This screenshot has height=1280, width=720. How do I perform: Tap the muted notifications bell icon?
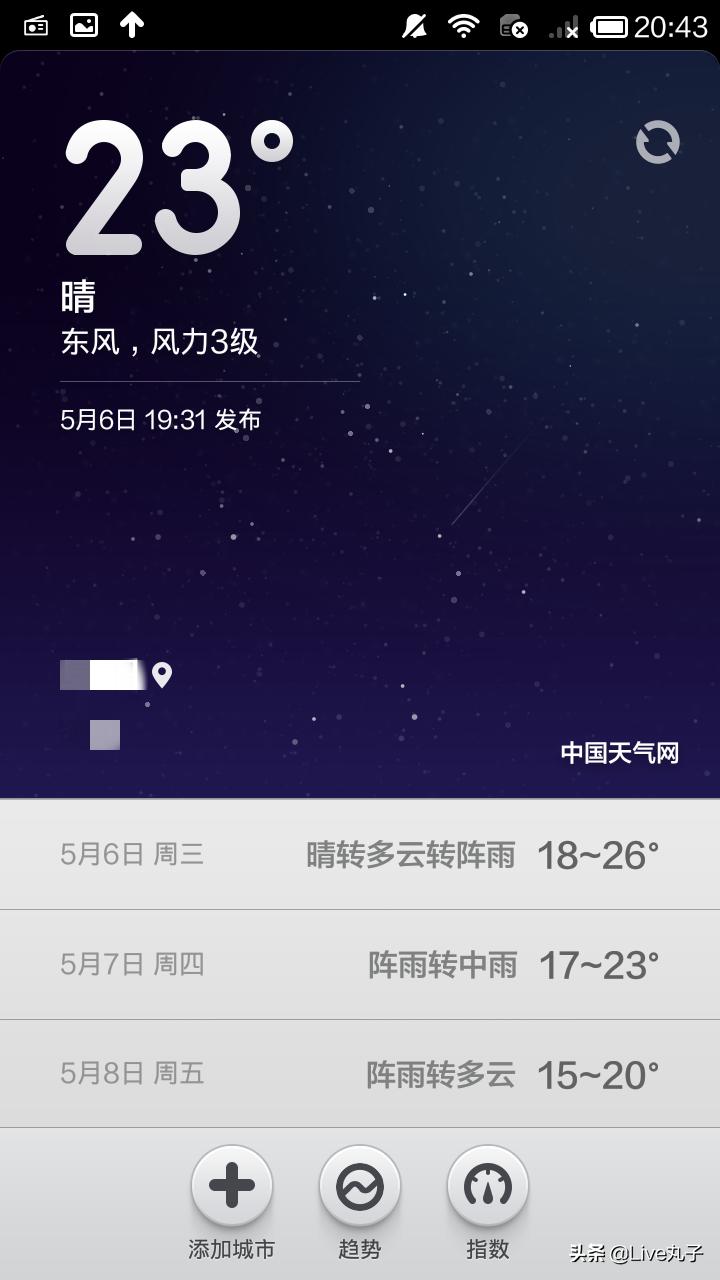pos(414,25)
